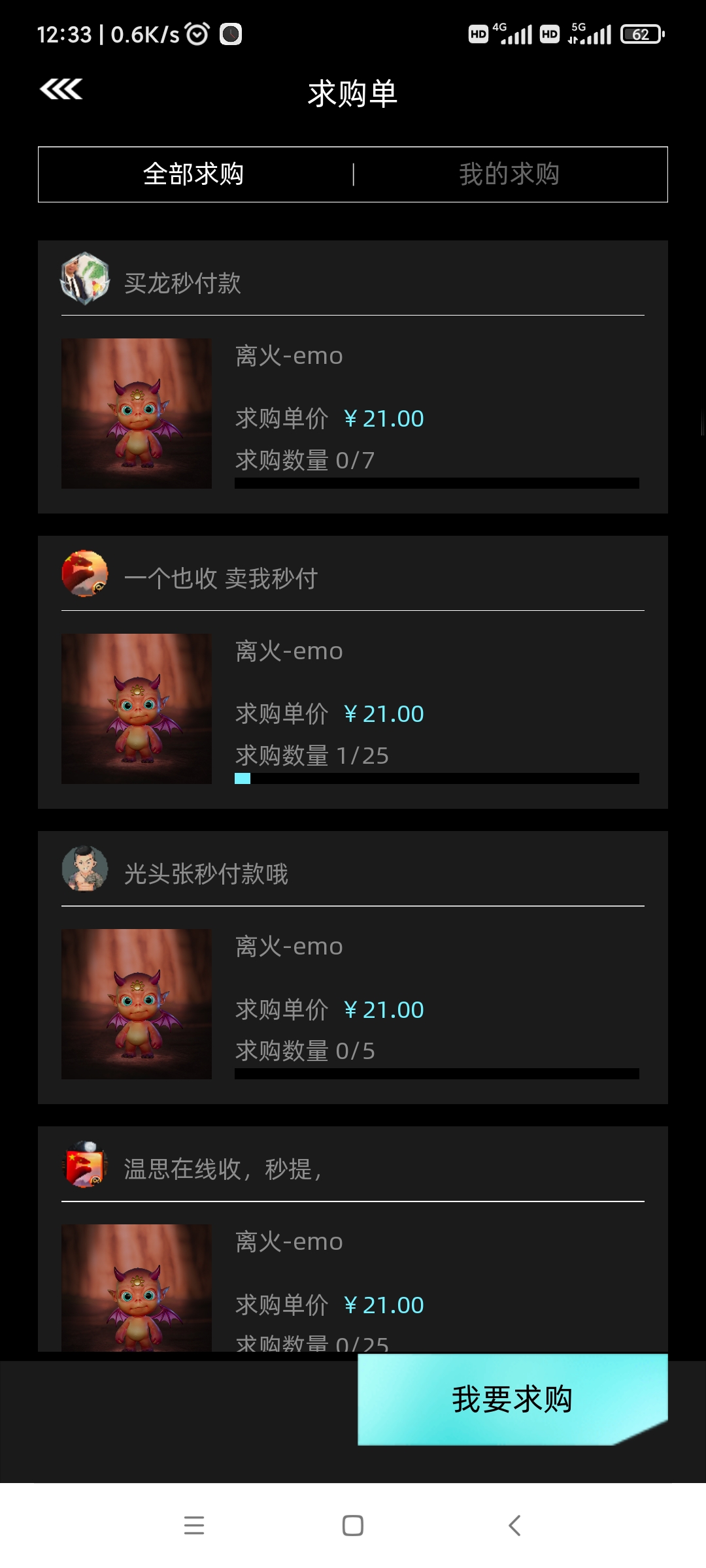Open the request from 光头张秒付款哦

click(353, 968)
